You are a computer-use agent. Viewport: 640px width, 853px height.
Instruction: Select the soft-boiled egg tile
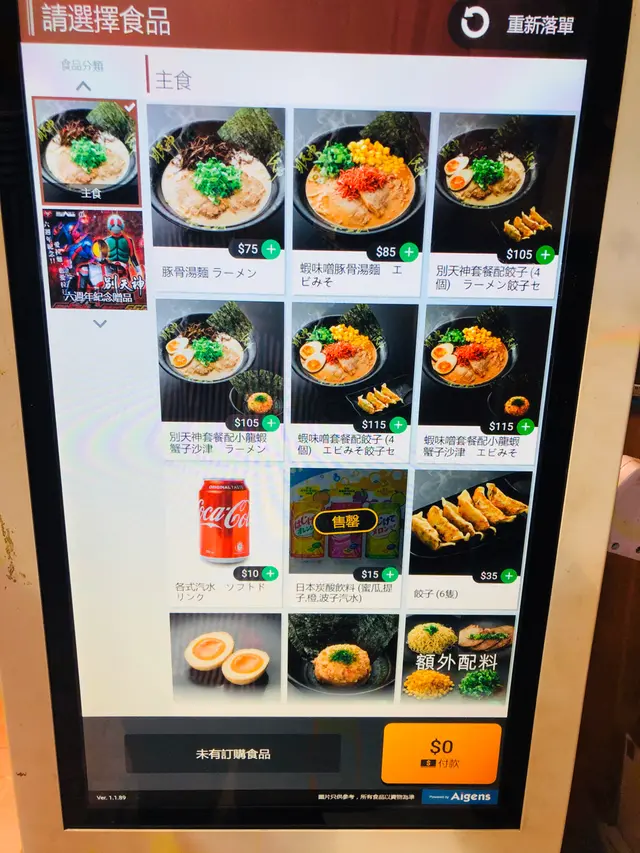(x=225, y=656)
